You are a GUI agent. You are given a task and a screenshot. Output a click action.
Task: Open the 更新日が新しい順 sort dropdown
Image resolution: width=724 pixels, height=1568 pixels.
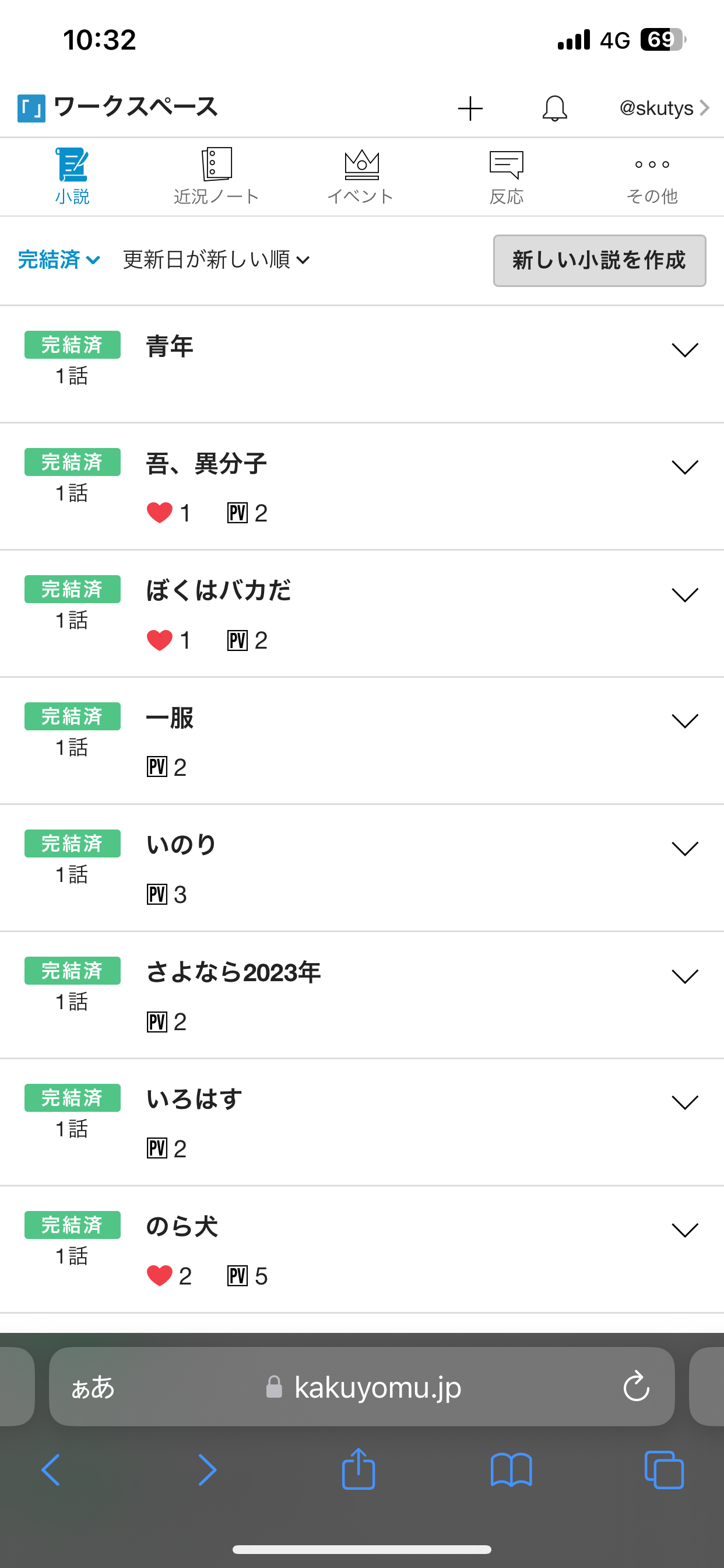point(216,260)
